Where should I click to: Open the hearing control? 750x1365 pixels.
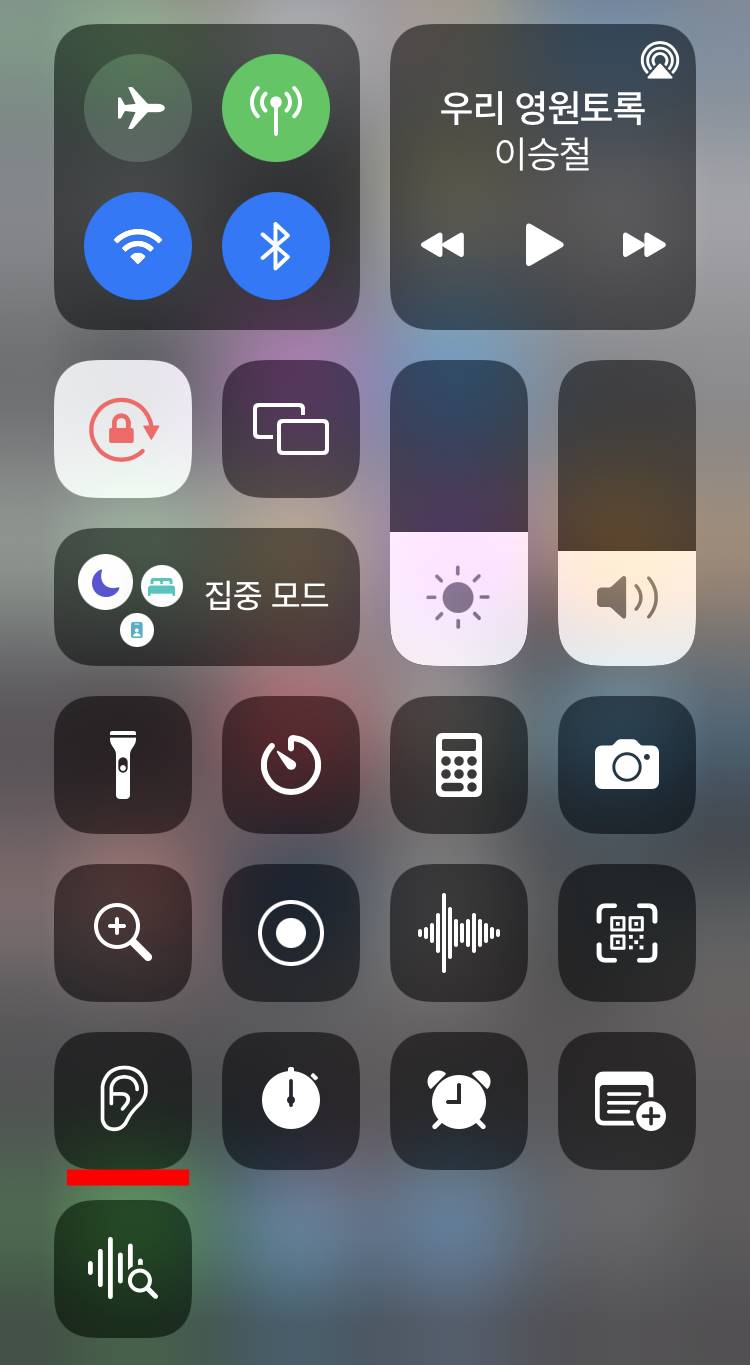123,1101
